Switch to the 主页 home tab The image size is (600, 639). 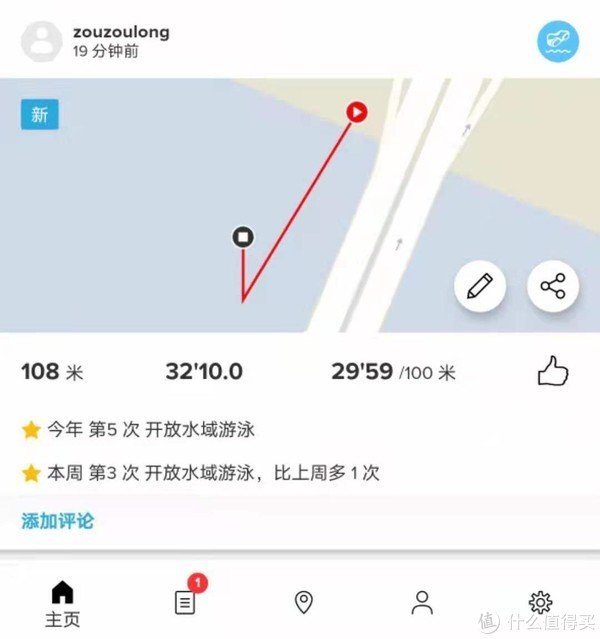(62, 603)
